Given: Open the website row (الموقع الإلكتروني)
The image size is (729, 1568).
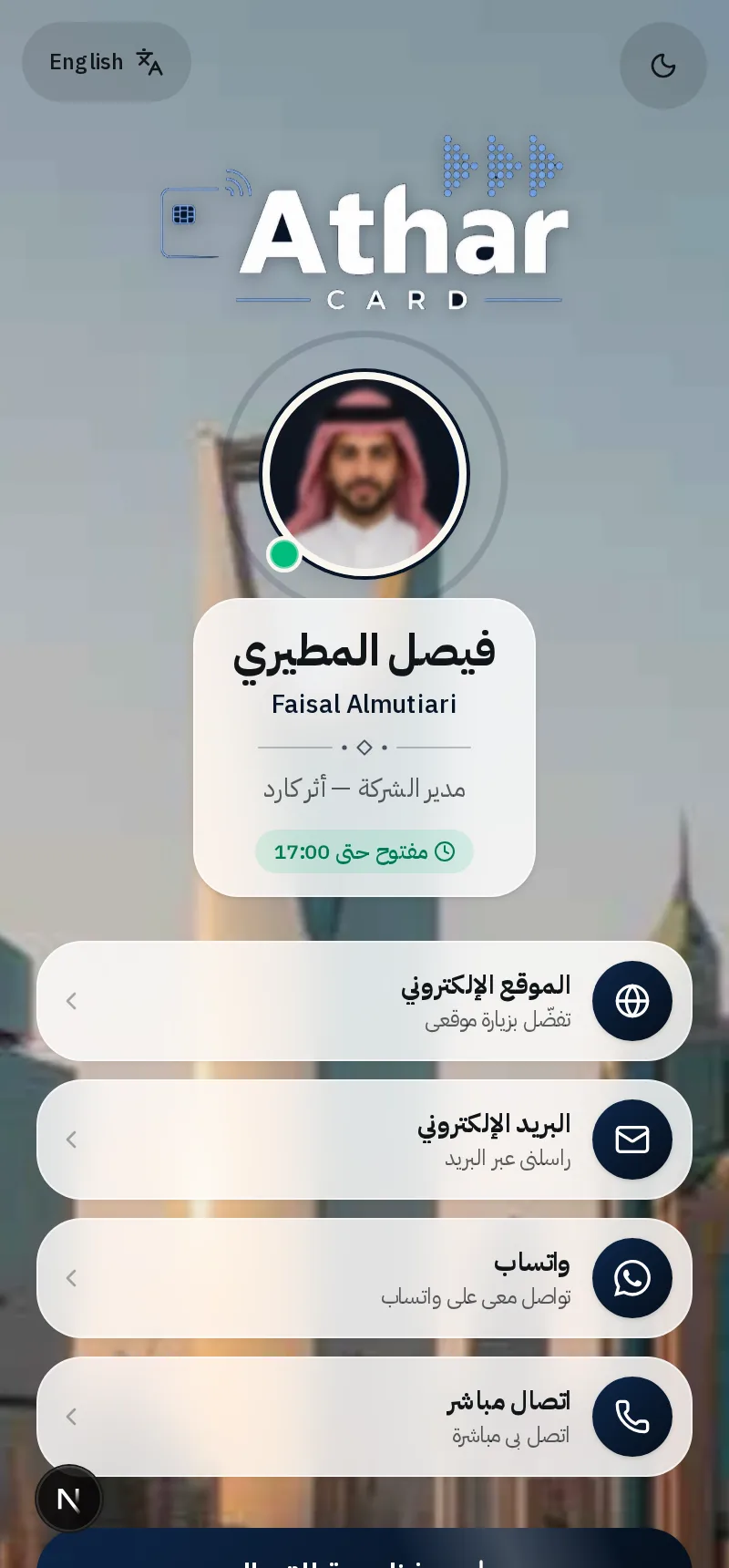Looking at the screenshot, I should pyautogui.click(x=364, y=1001).
